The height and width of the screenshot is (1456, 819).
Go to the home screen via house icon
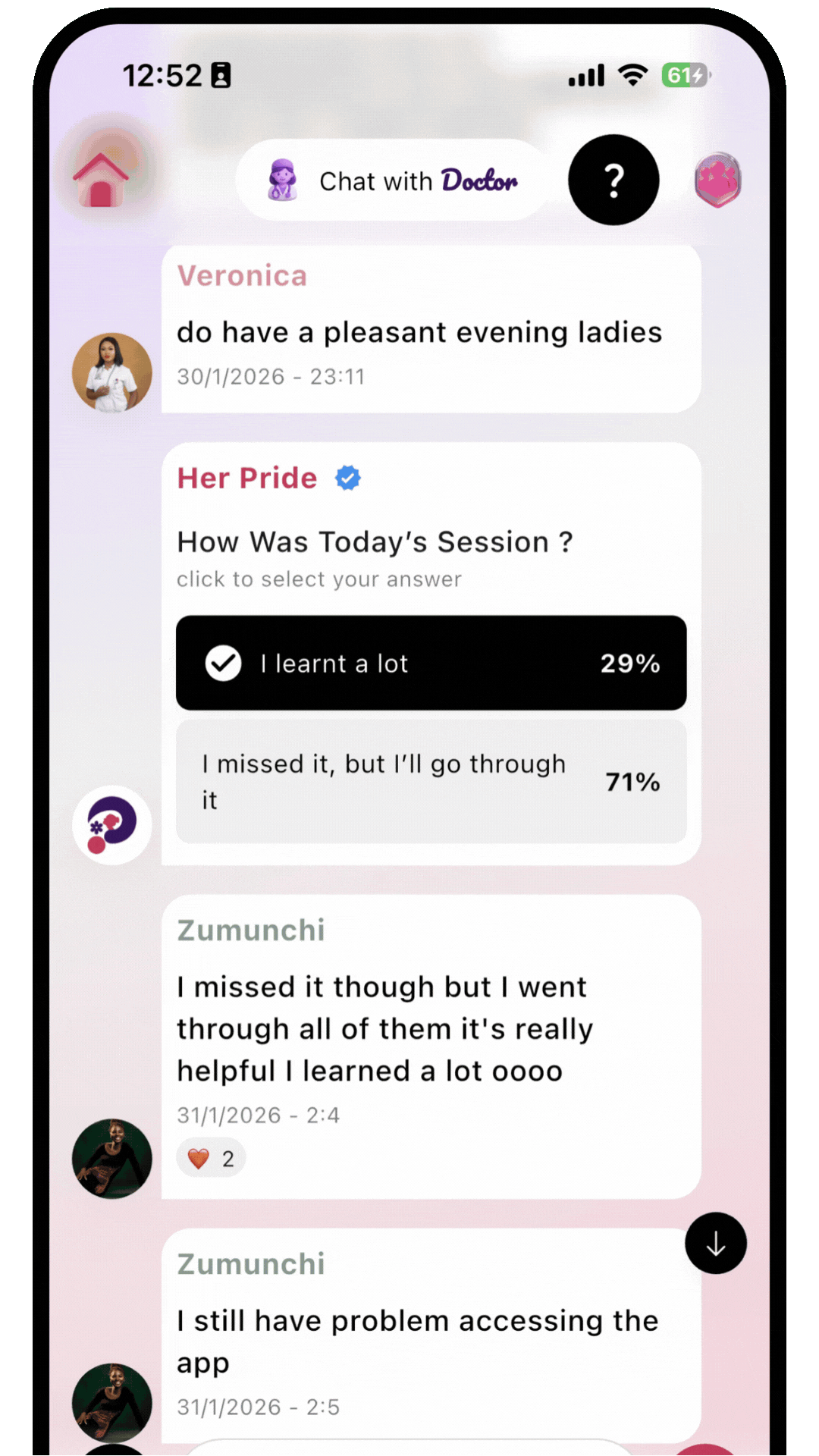pos(102,179)
